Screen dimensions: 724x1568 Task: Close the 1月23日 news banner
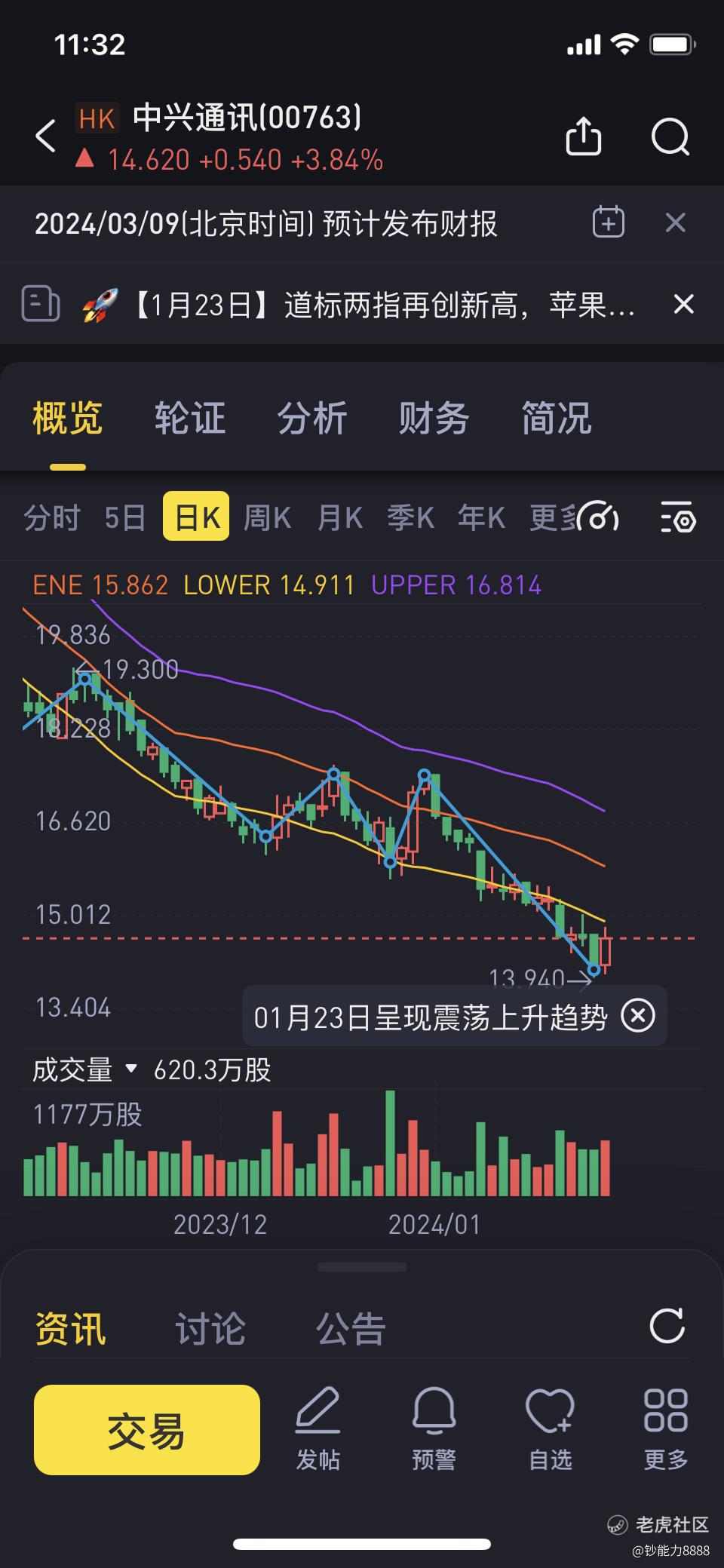click(683, 304)
